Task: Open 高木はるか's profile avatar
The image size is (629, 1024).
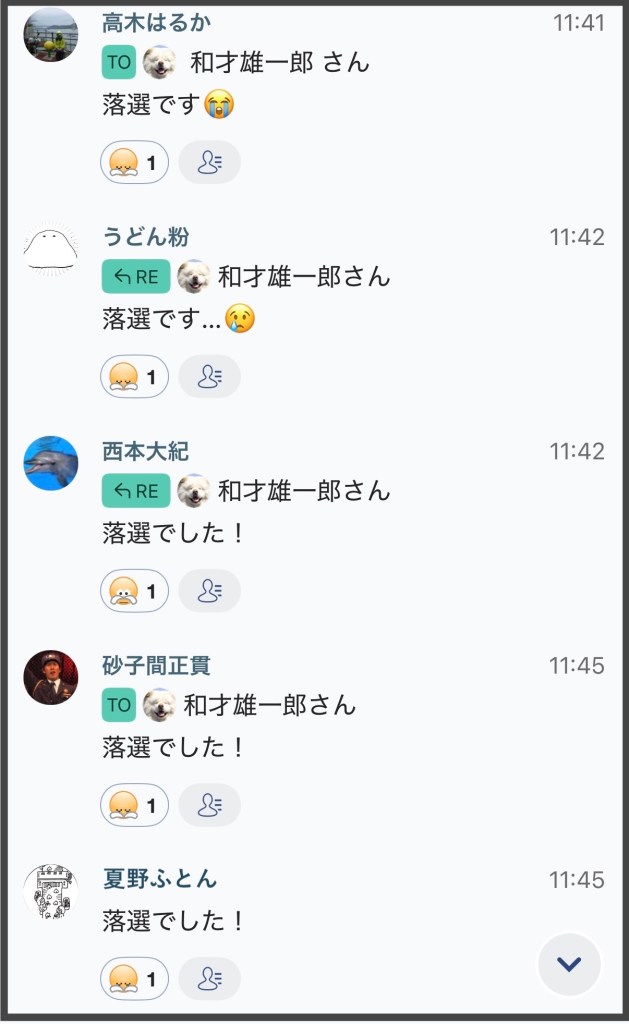Action: click(x=50, y=34)
